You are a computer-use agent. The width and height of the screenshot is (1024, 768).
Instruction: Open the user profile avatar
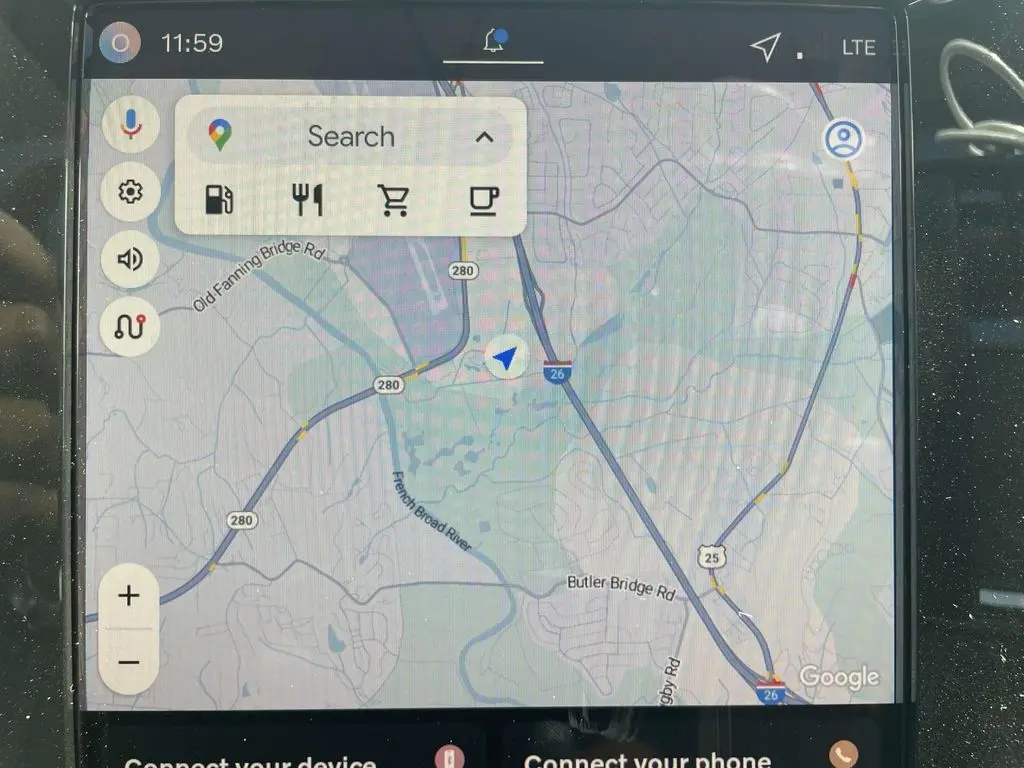pyautogui.click(x=121, y=43)
